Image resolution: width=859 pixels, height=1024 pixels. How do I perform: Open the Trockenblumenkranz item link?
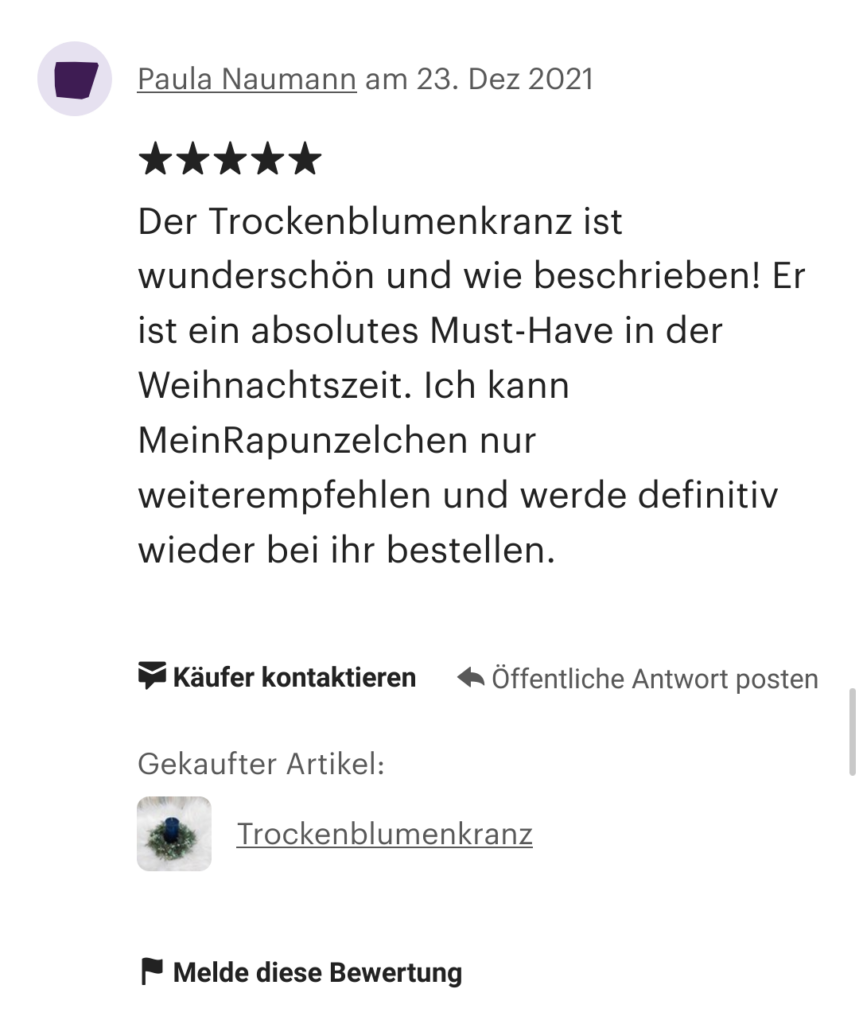(x=384, y=834)
